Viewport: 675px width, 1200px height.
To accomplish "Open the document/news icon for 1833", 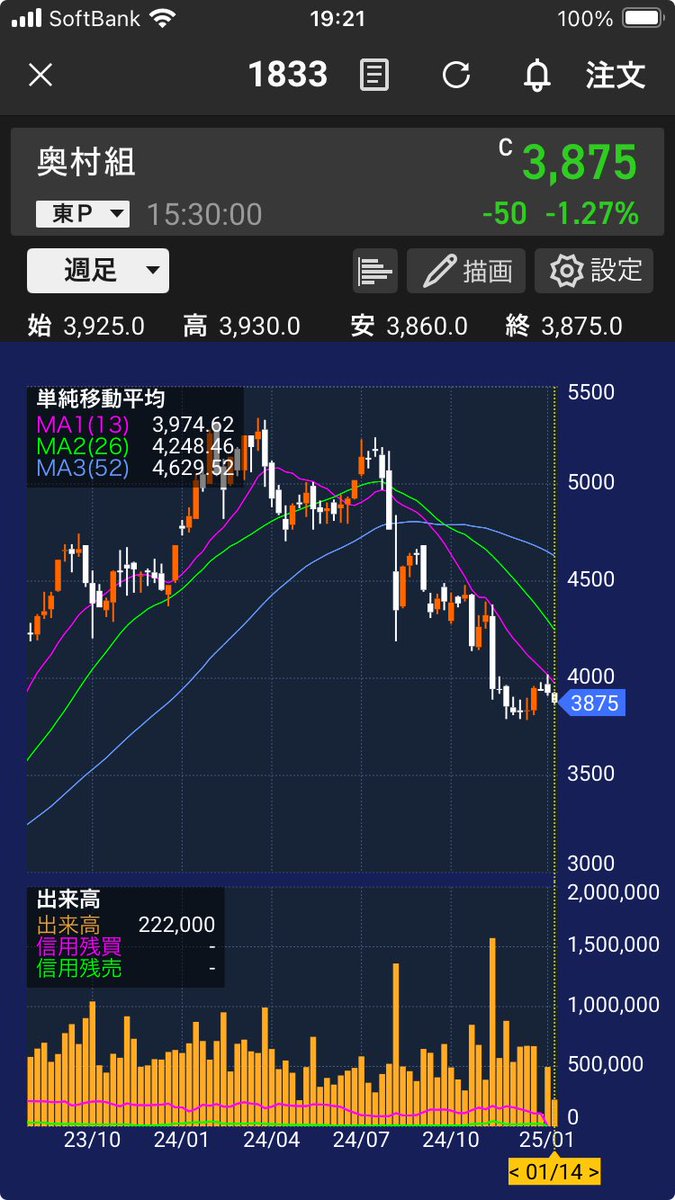I will tap(374, 75).
